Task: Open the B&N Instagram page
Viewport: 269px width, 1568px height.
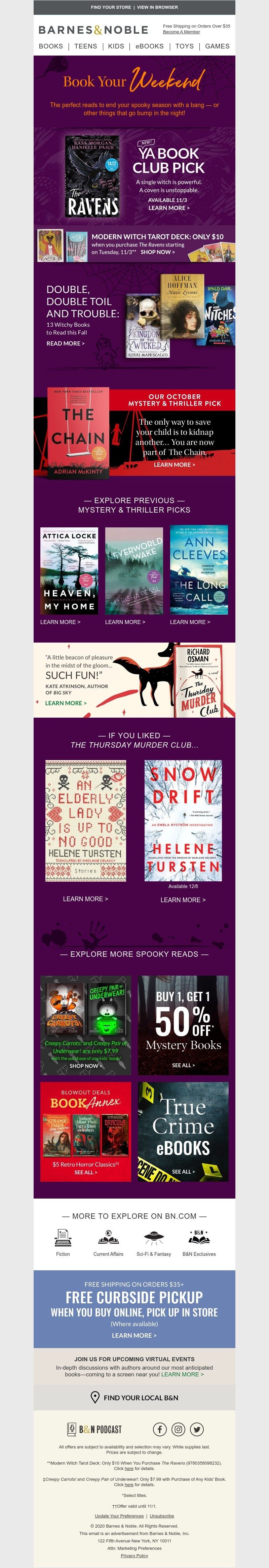Action: tap(178, 1429)
